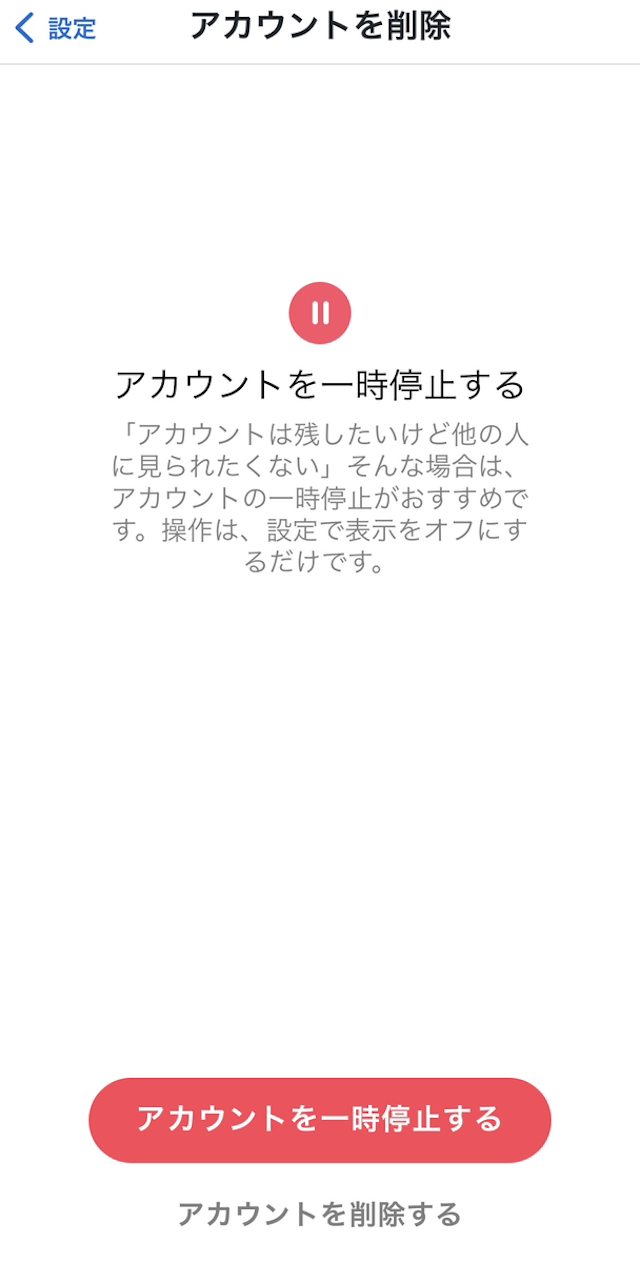
Task: Select アカウントを削除する link
Action: coord(320,1214)
